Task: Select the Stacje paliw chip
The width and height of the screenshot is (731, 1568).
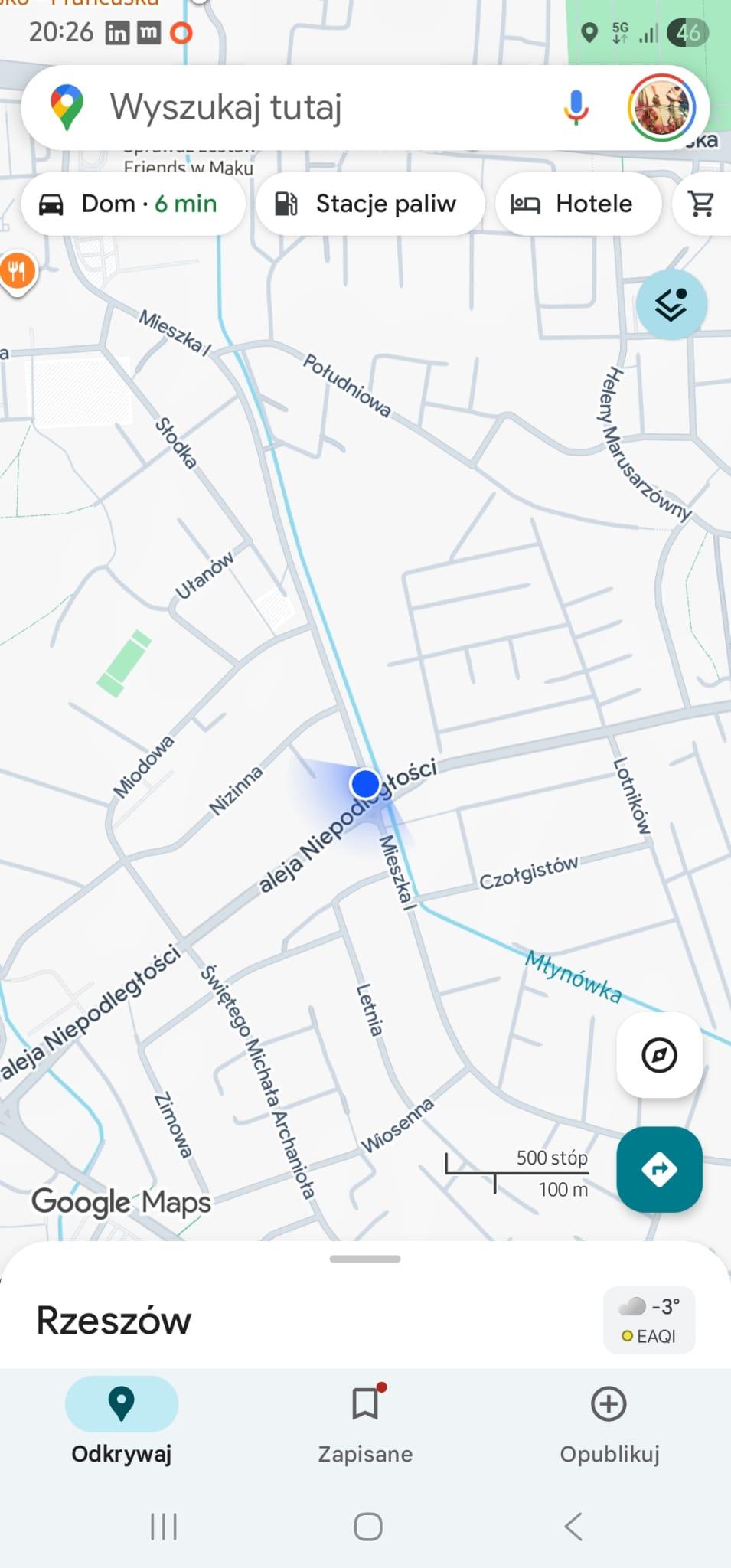Action: 370,204
